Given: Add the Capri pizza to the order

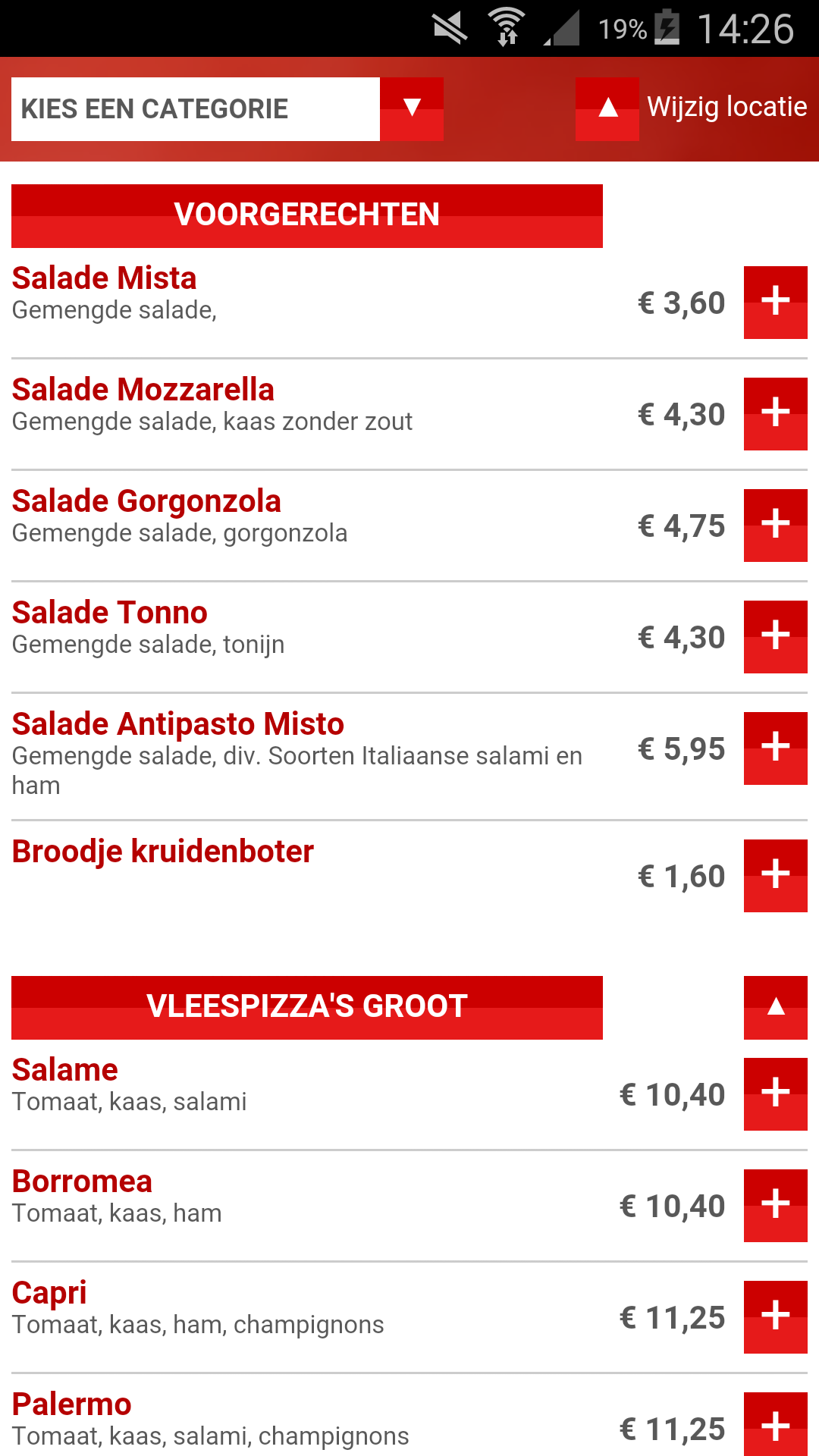Looking at the screenshot, I should tap(775, 1316).
